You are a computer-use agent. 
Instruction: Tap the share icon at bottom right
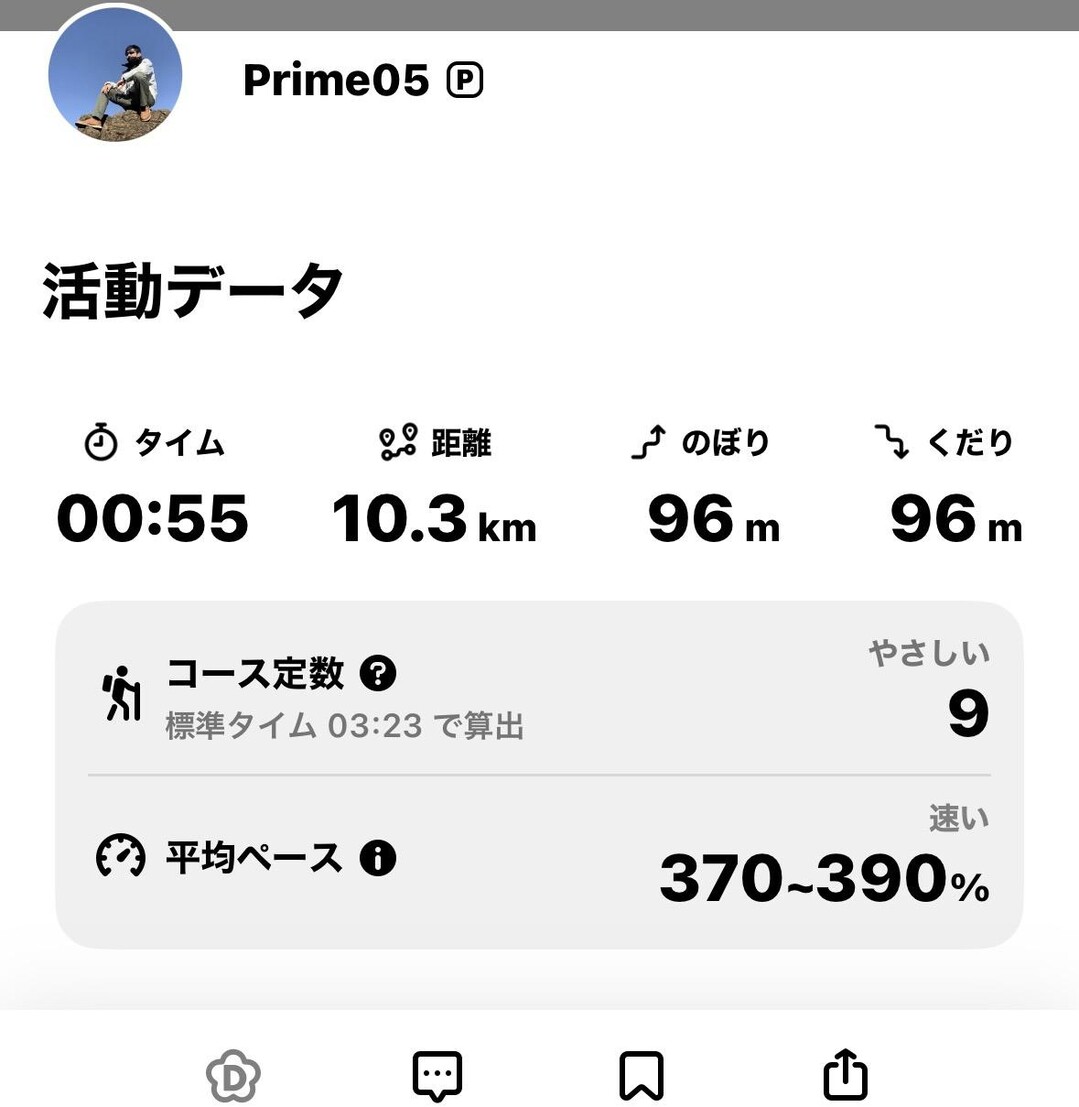[x=845, y=1075]
